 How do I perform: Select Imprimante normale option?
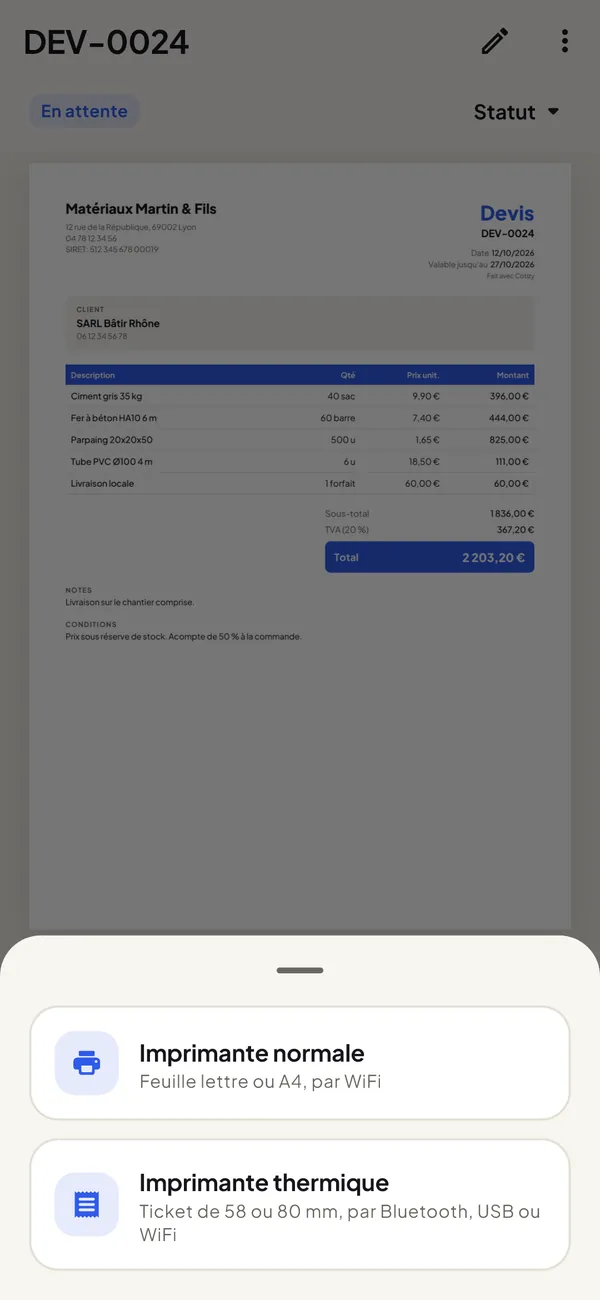300,1063
